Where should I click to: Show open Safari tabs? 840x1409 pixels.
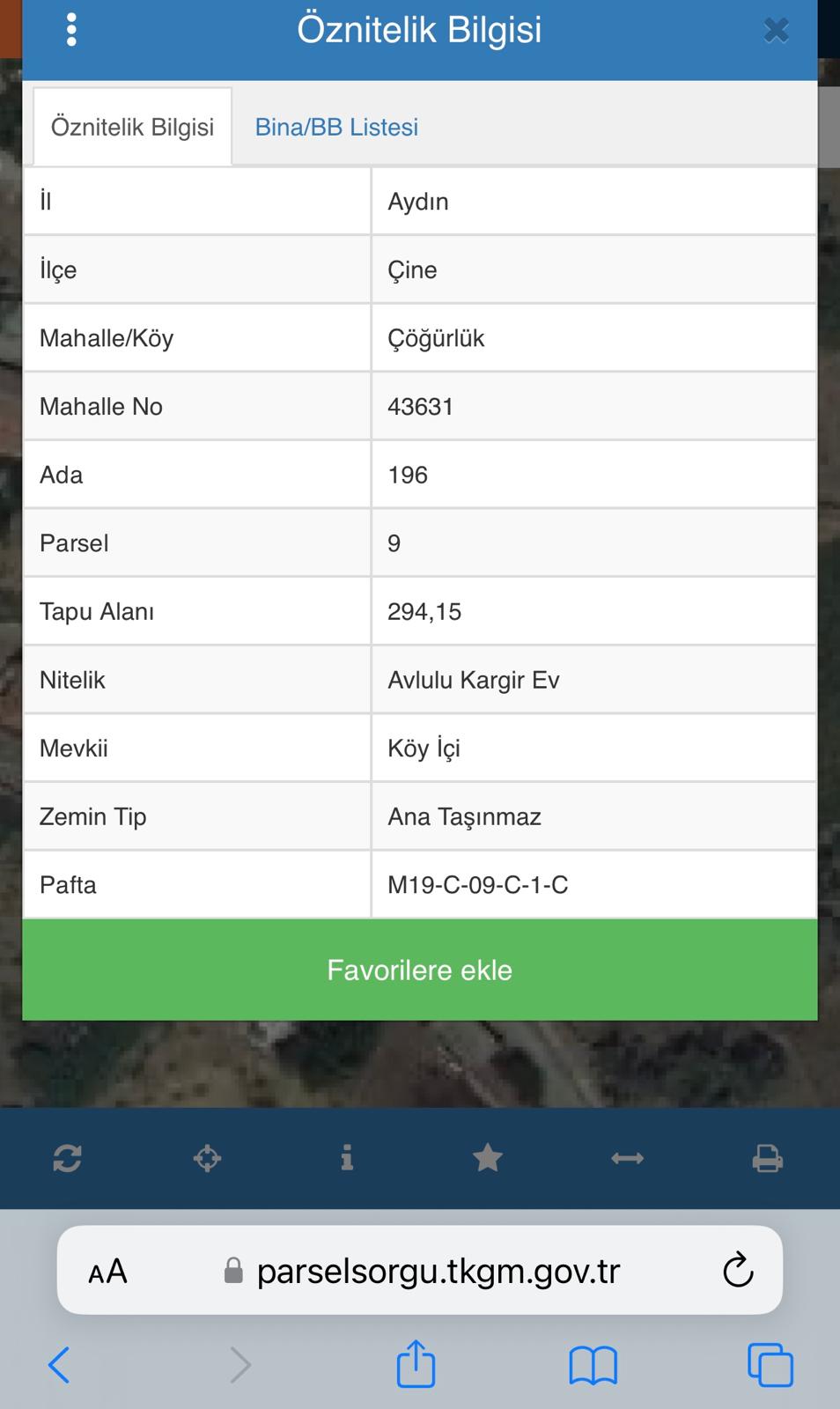click(770, 1366)
